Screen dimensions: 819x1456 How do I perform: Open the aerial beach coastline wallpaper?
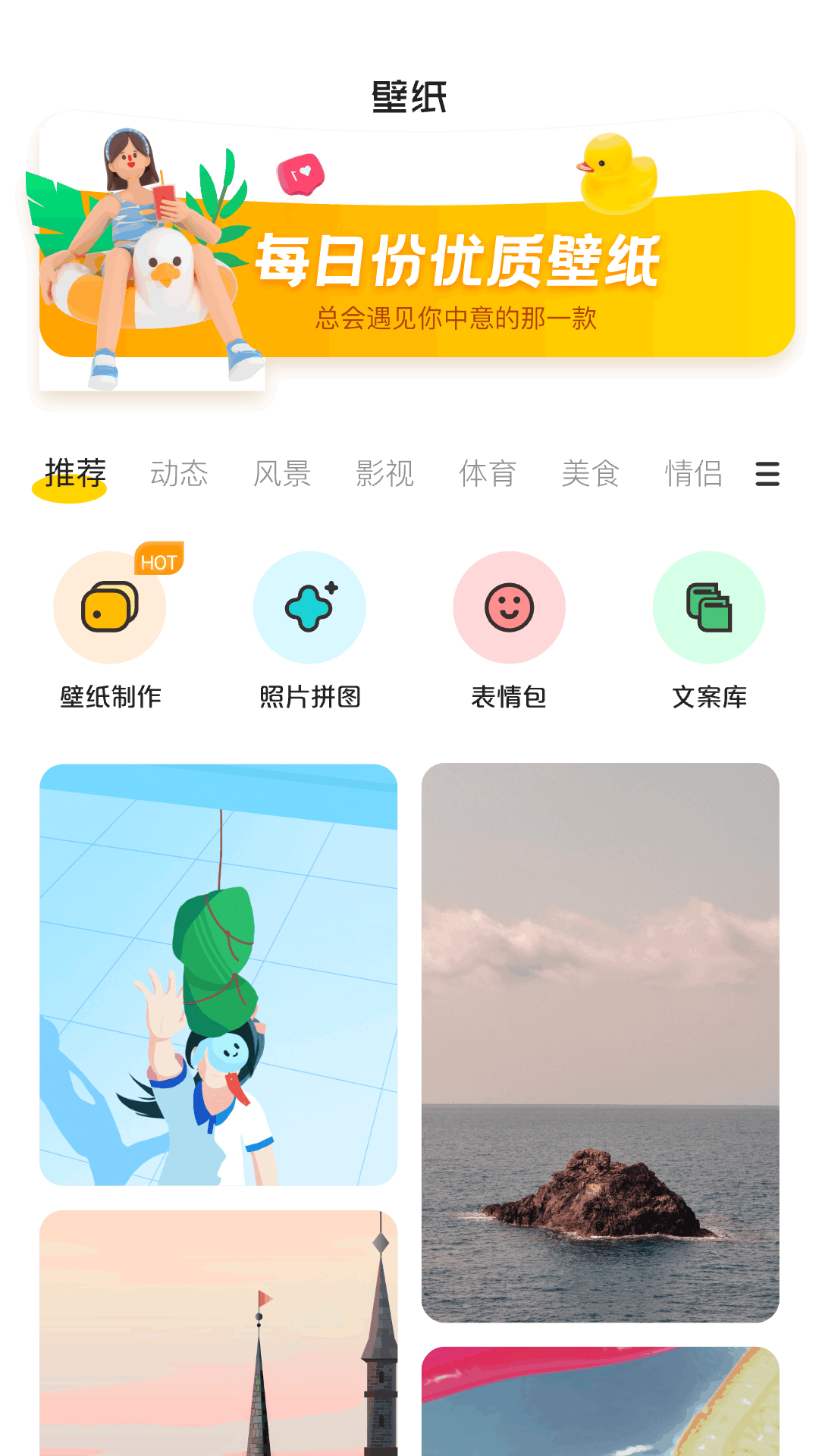[x=600, y=1401]
